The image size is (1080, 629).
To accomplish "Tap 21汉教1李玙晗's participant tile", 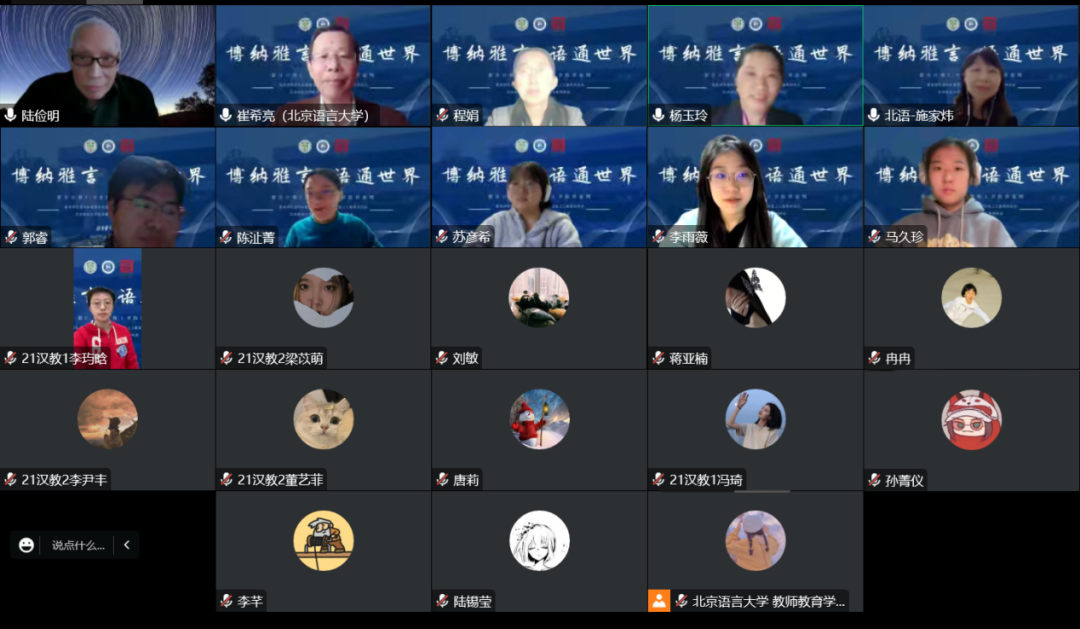I will (x=107, y=308).
